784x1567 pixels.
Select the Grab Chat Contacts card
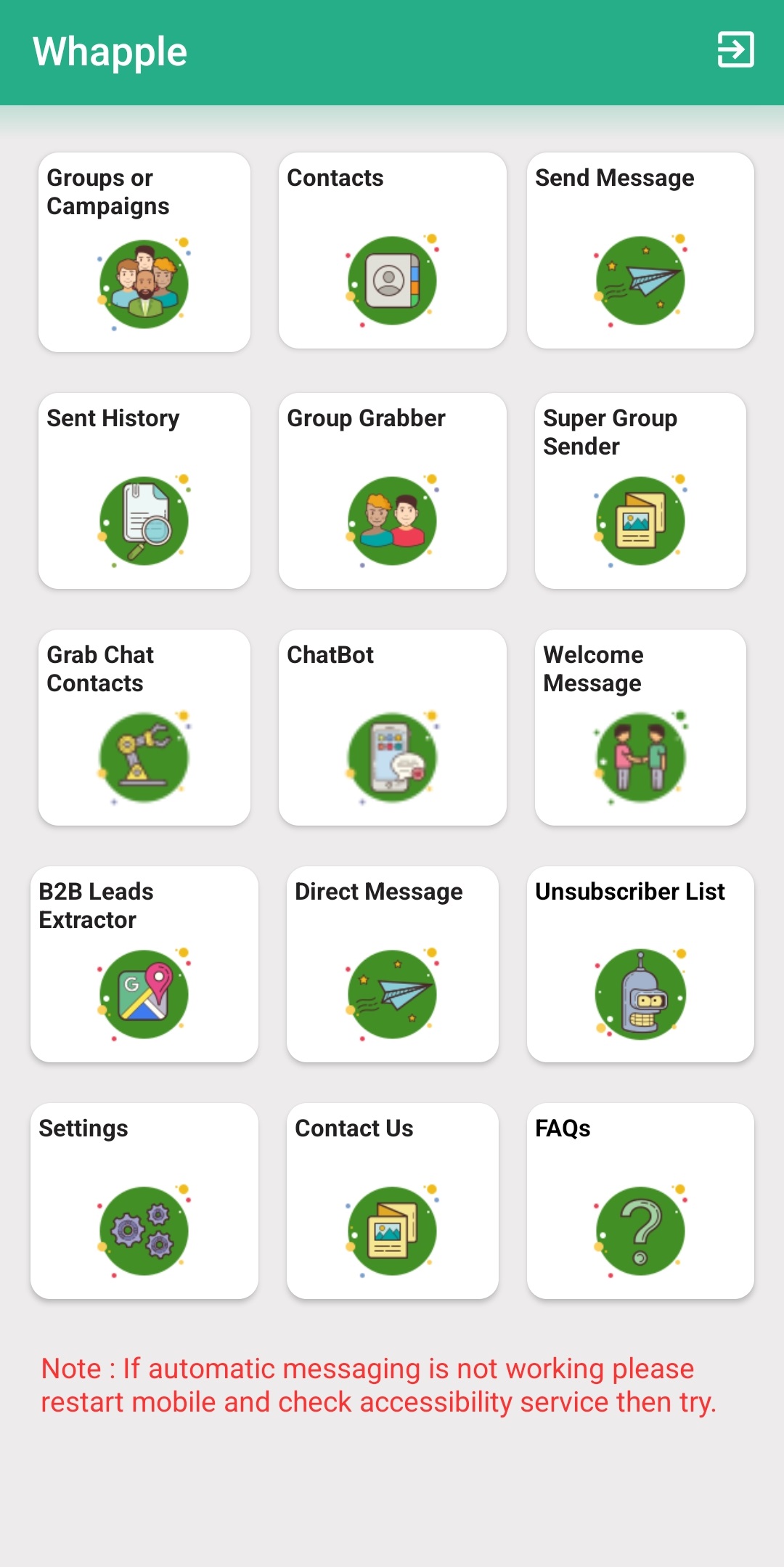(144, 728)
